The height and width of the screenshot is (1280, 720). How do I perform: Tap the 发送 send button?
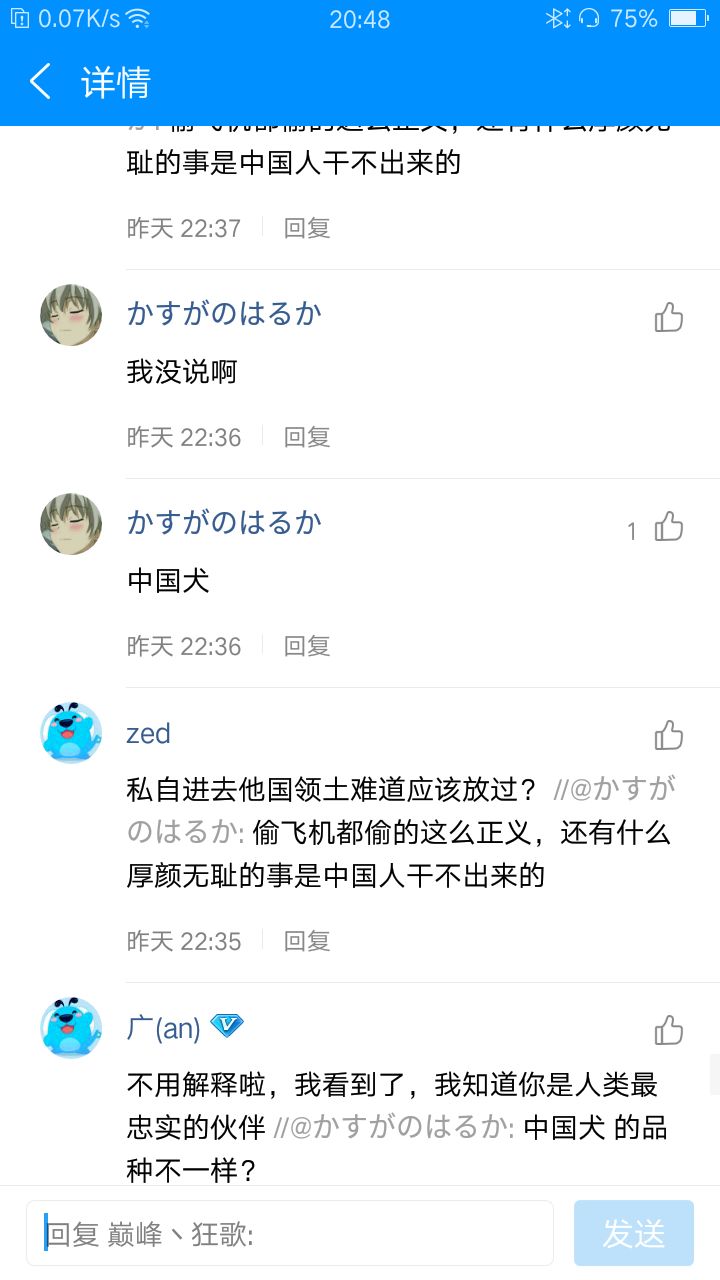[x=634, y=1233]
